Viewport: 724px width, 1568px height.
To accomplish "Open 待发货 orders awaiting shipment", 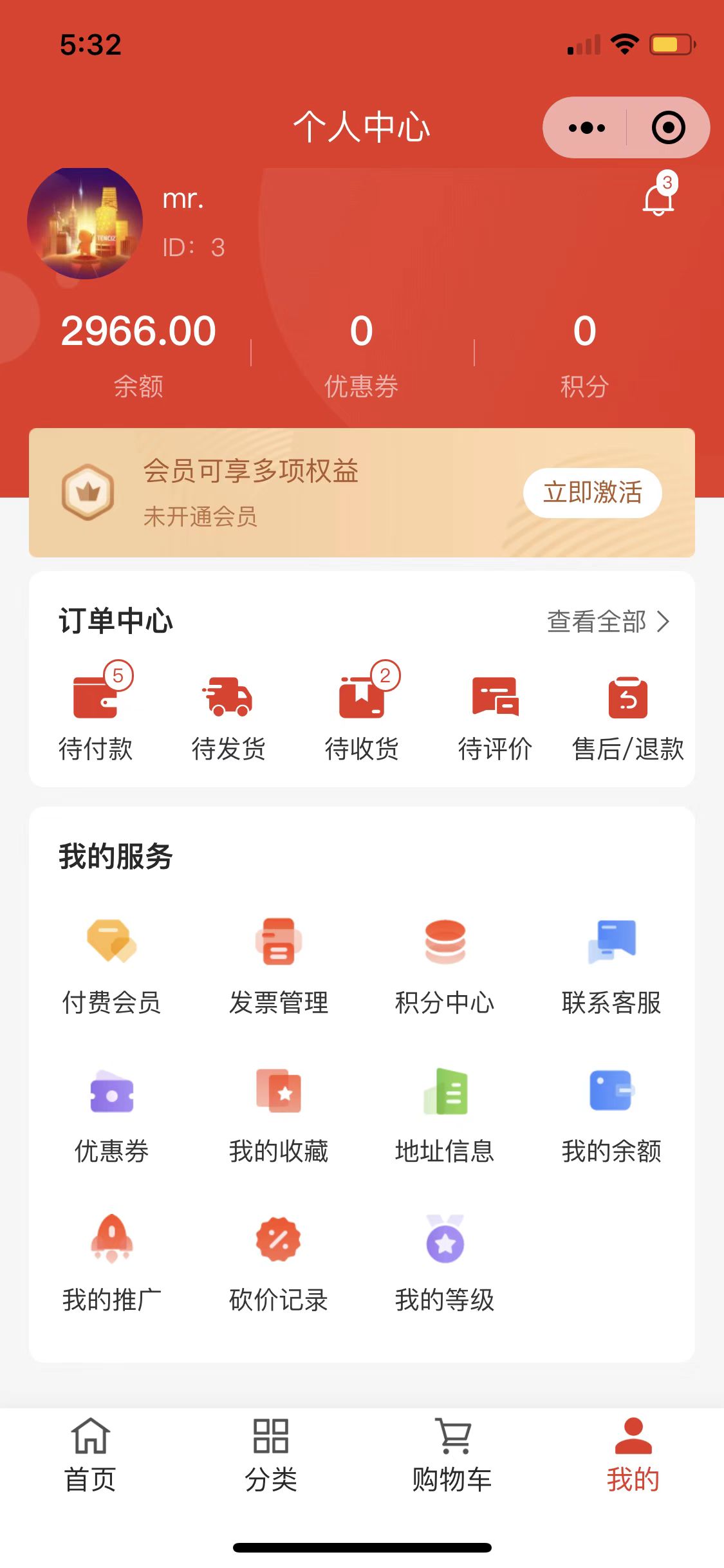I will 228,714.
